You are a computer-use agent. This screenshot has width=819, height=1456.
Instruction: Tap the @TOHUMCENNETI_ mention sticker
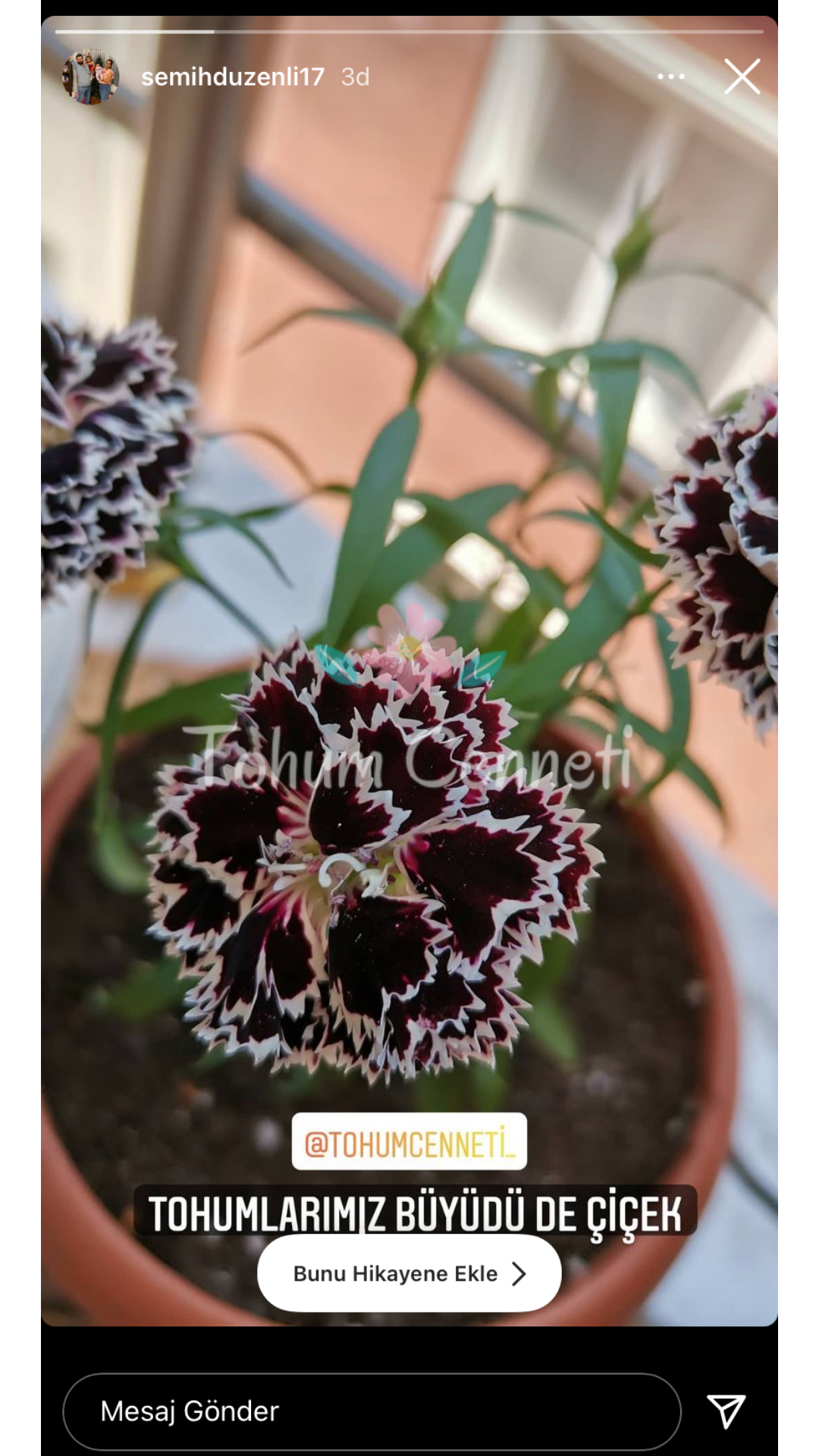(x=409, y=1141)
